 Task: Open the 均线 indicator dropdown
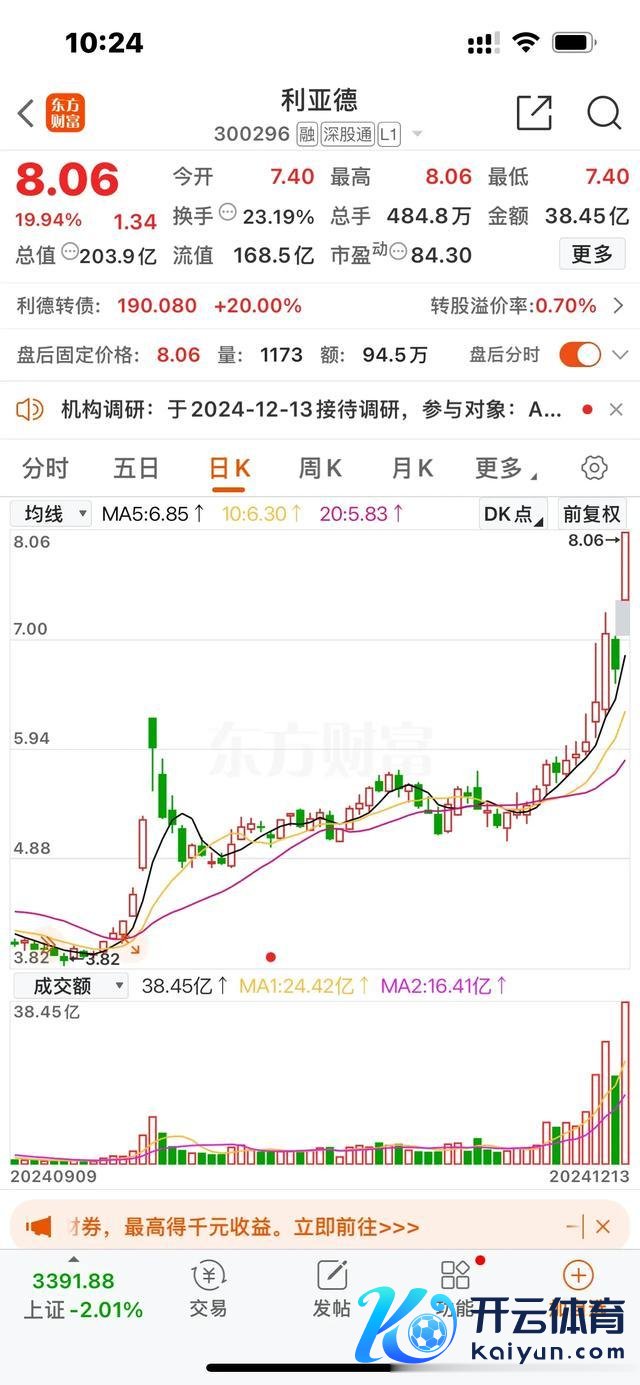[x=51, y=514]
